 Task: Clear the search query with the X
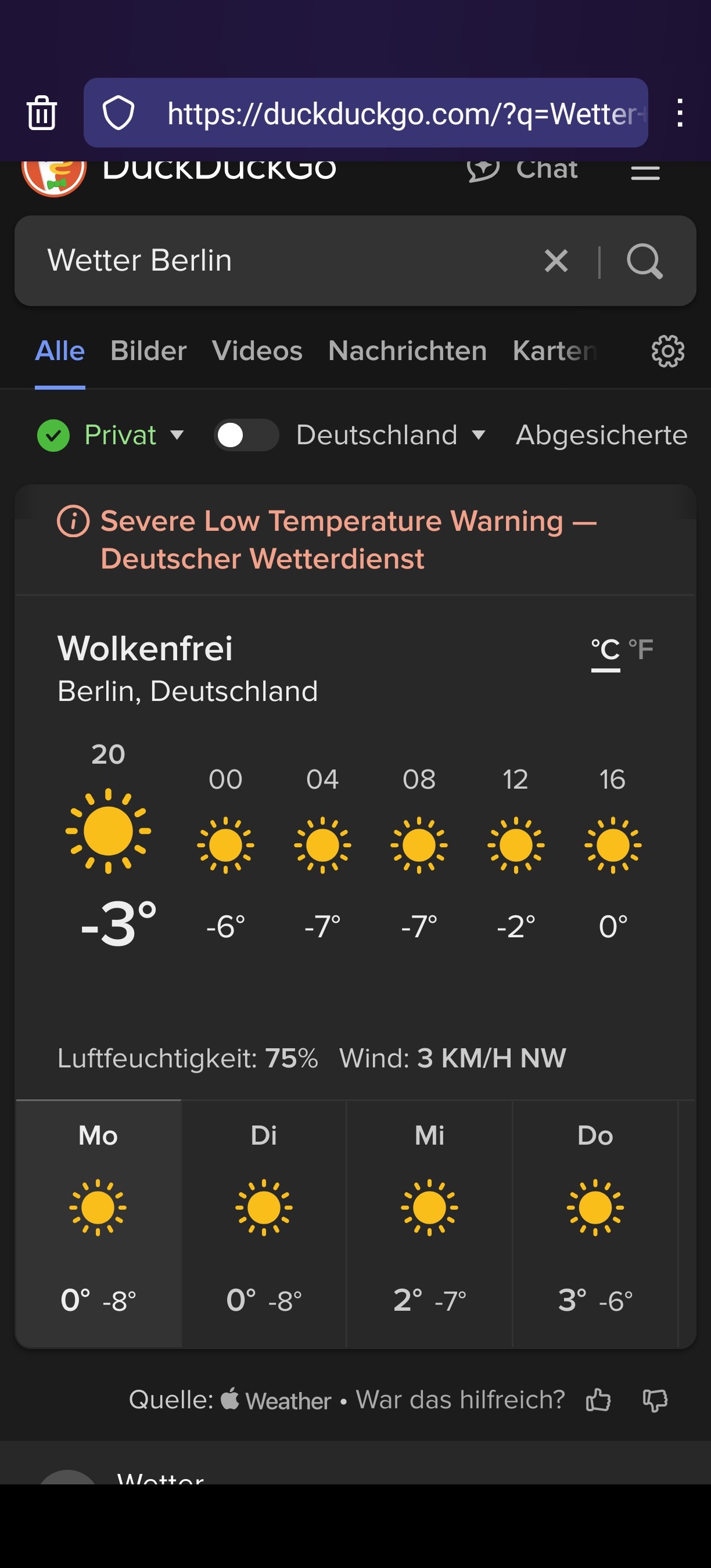(x=556, y=261)
